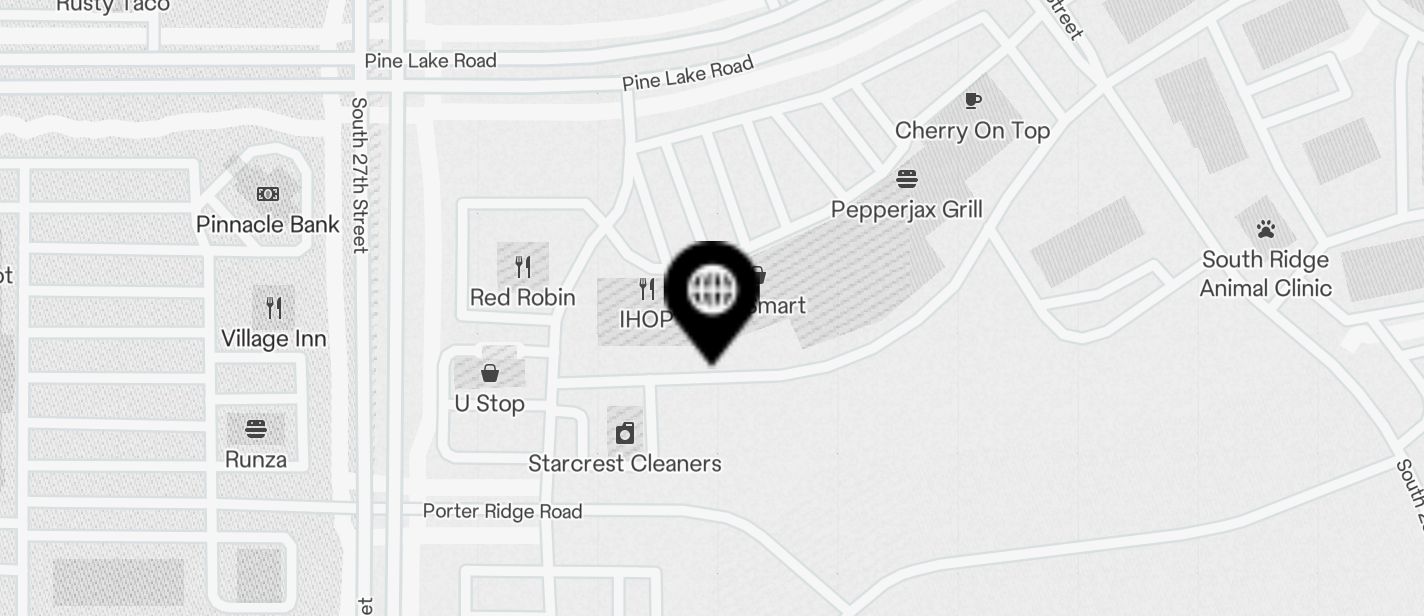
Task: Tap the U Stop shop marker
Action: click(490, 374)
